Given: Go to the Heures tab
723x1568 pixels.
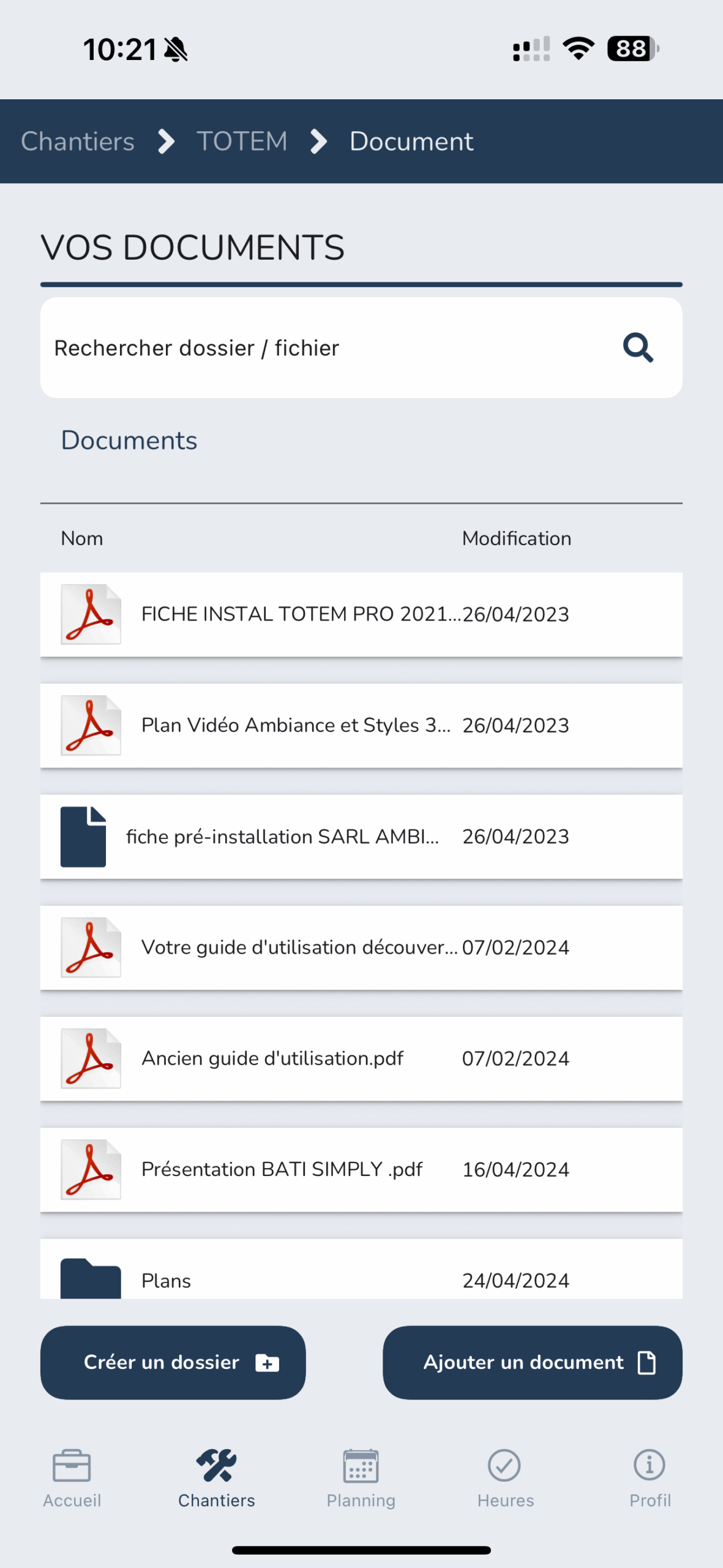Looking at the screenshot, I should pyautogui.click(x=506, y=1479).
